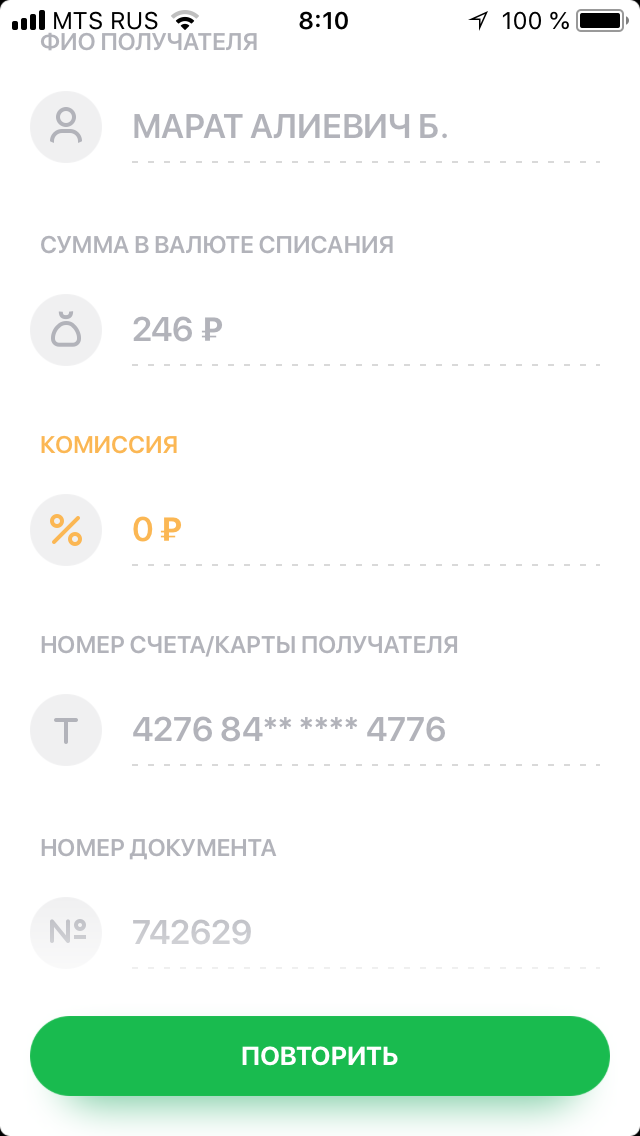The height and width of the screenshot is (1136, 640).
Task: Tap the green ПОВТОРИТЬ button
Action: [x=320, y=1056]
